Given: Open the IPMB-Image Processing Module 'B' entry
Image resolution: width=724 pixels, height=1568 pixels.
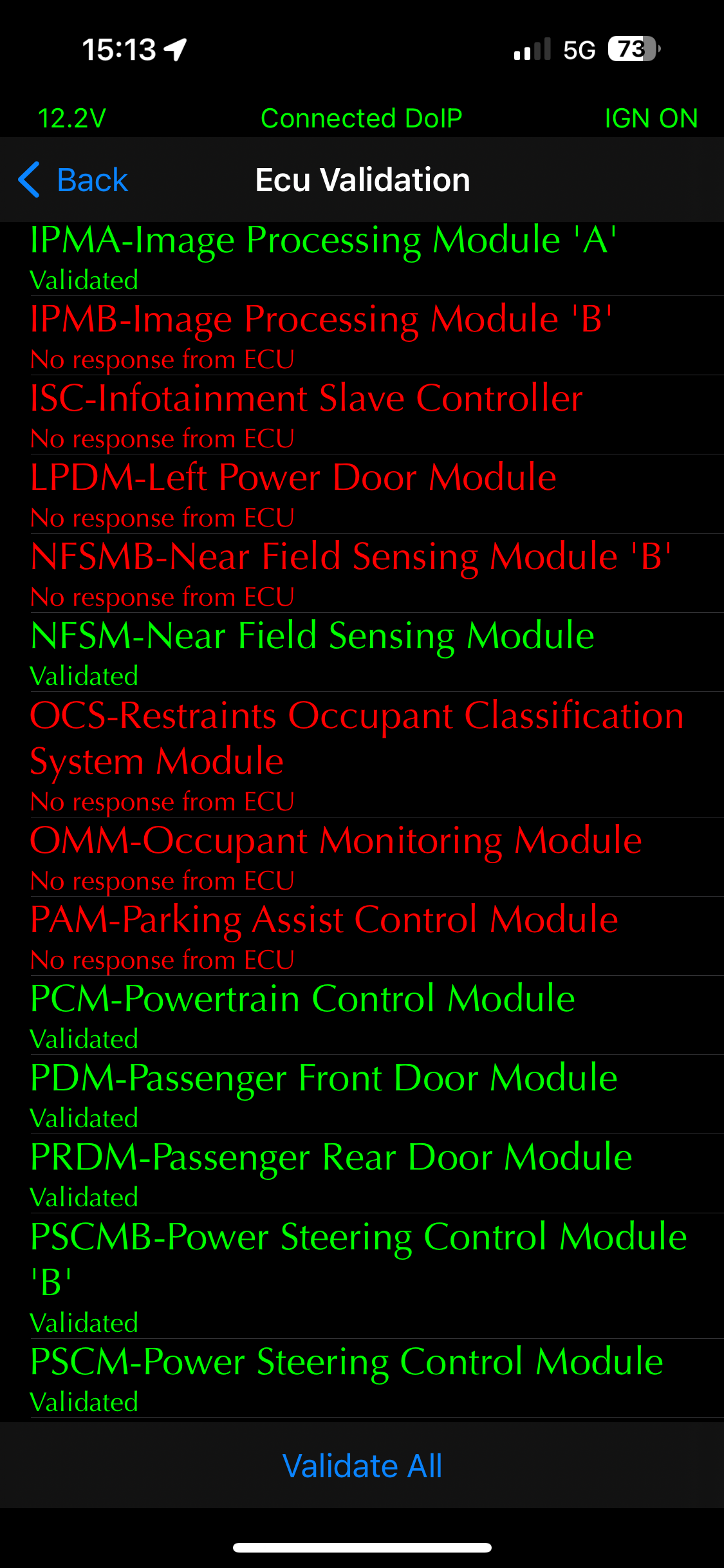Looking at the screenshot, I should [x=362, y=336].
